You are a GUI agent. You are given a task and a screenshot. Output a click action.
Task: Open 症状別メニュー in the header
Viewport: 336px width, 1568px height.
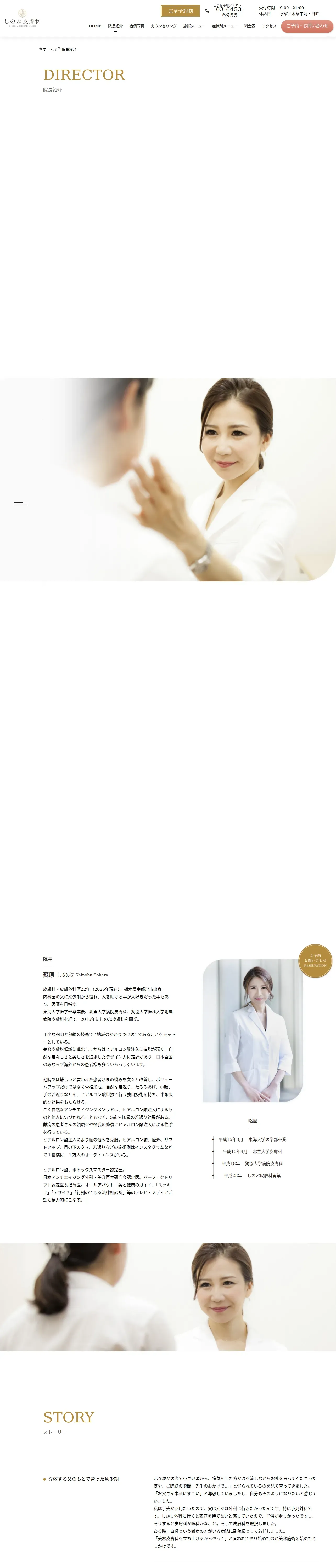point(225,26)
